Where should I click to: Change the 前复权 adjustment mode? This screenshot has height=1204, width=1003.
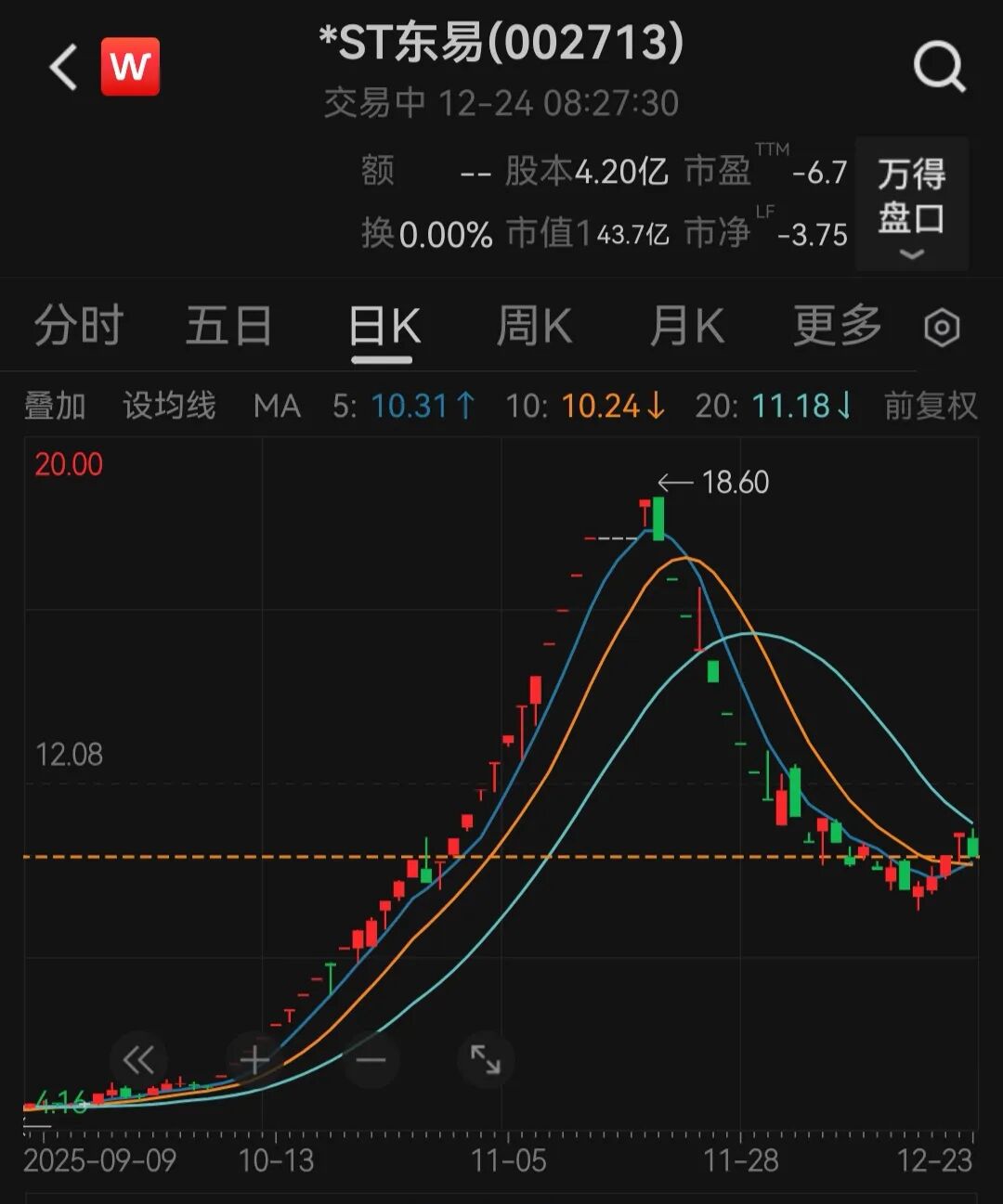pos(930,407)
